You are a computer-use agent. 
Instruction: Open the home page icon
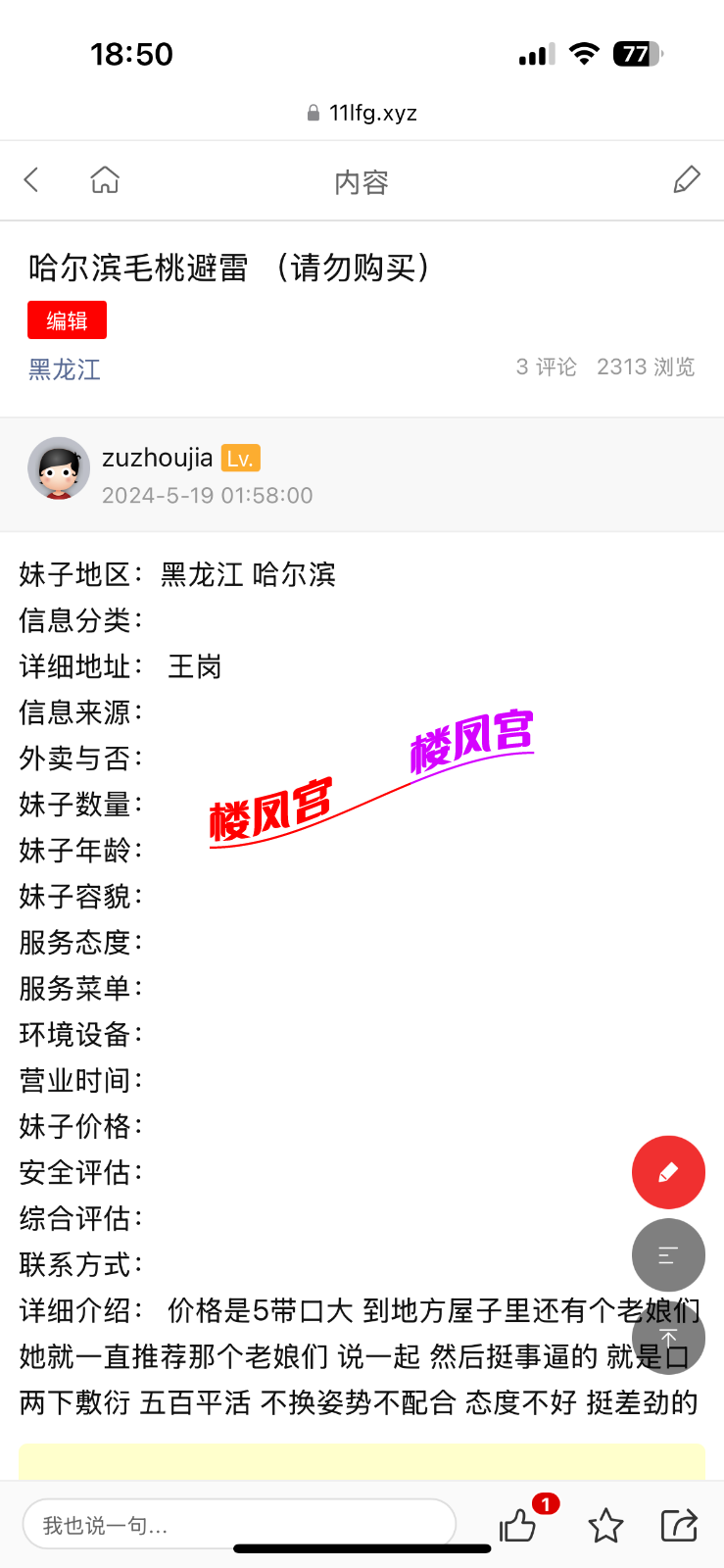tap(105, 180)
